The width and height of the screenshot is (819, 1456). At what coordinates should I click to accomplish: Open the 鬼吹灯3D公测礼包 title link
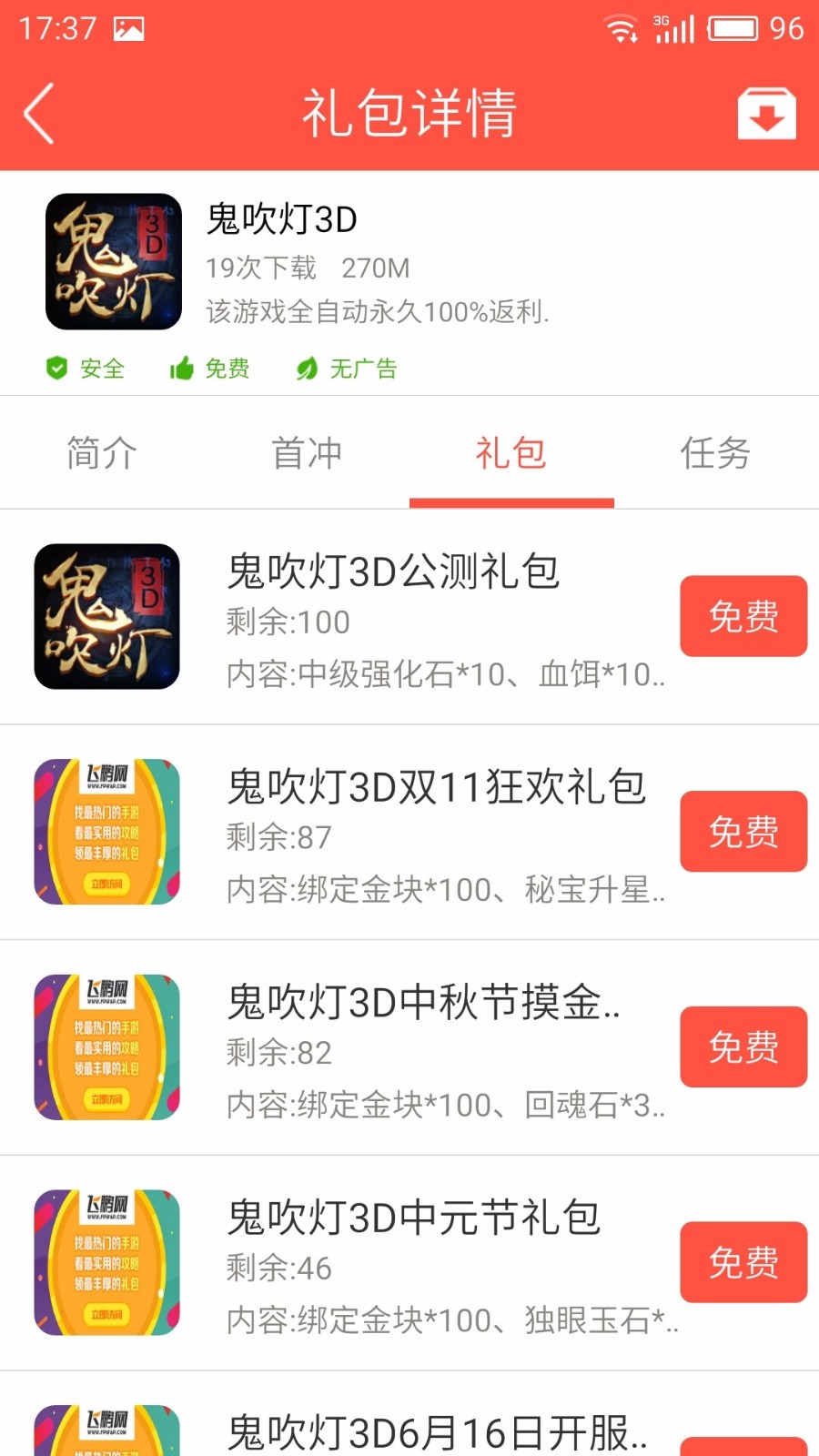tap(393, 571)
